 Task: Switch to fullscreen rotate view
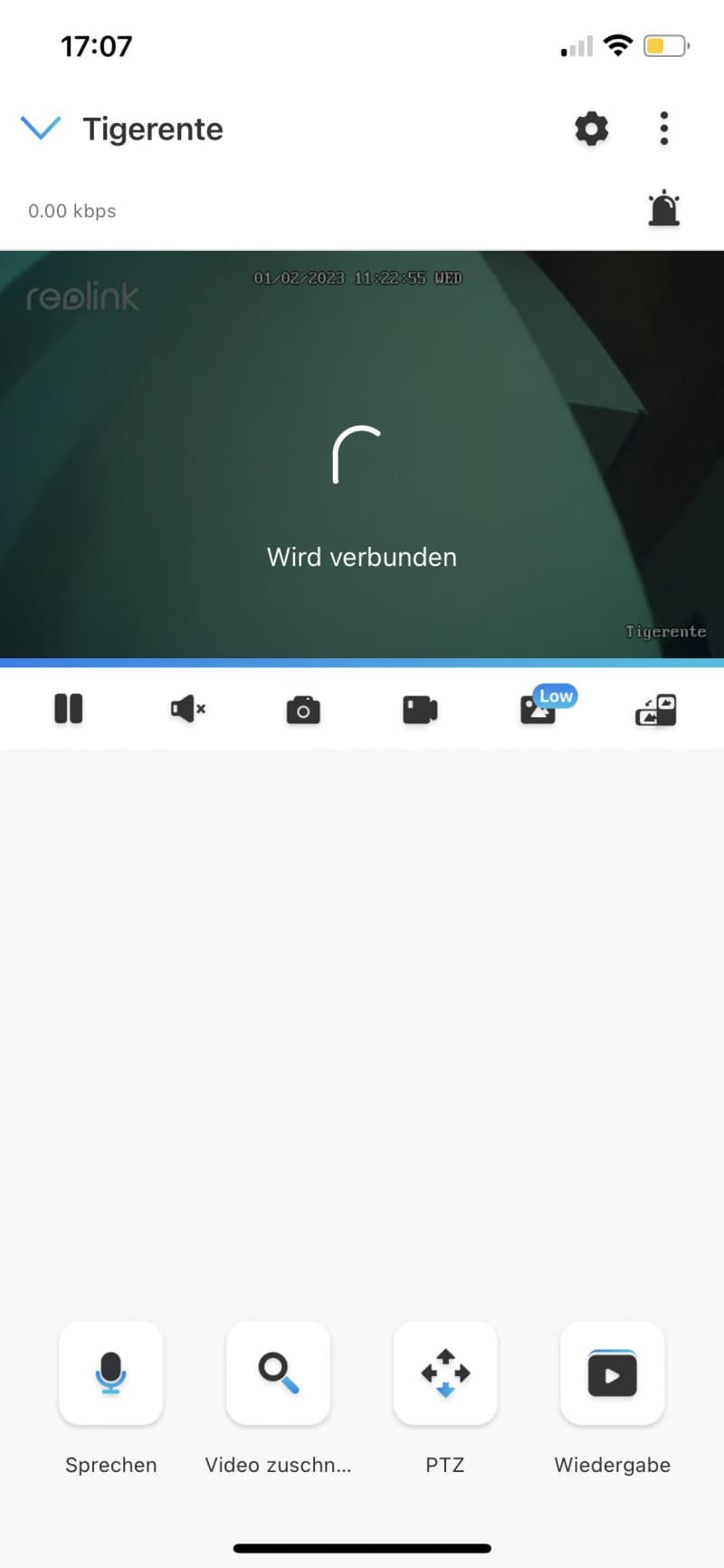[x=656, y=711]
